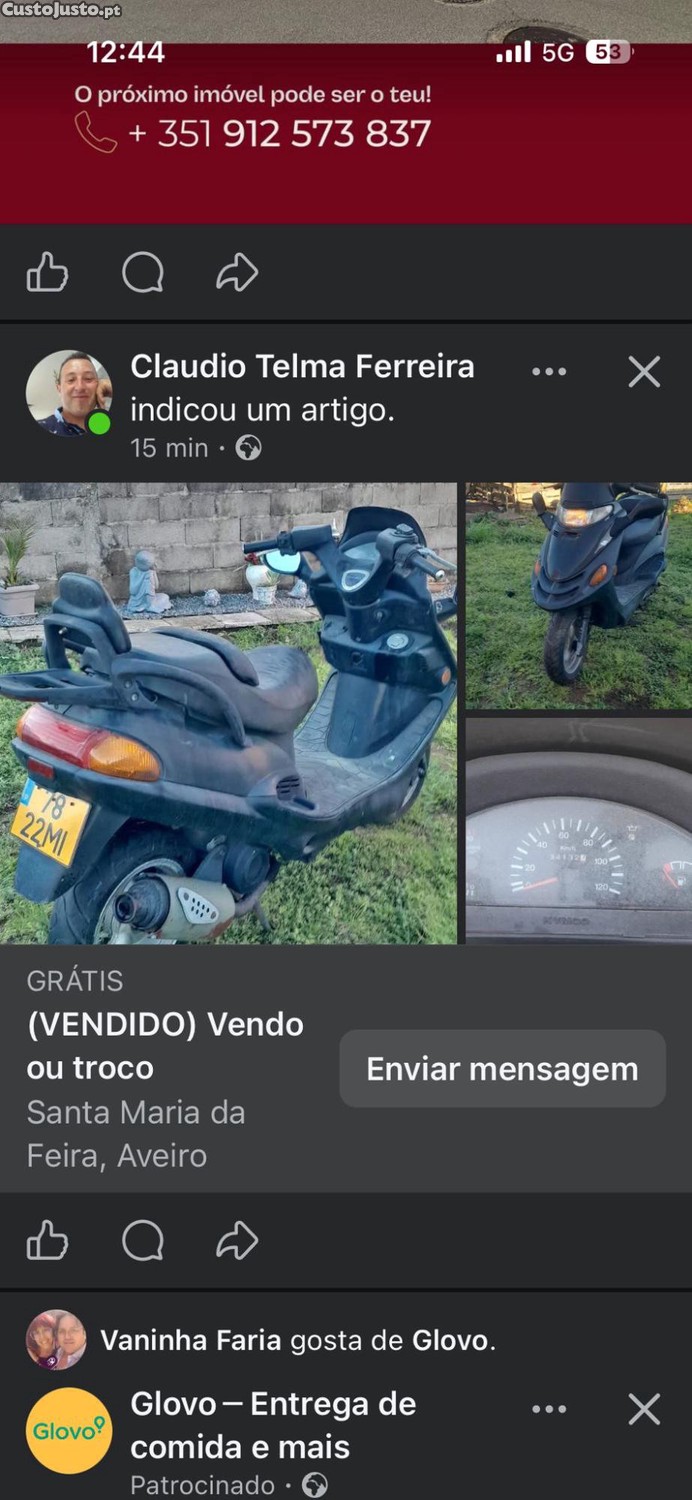The width and height of the screenshot is (692, 1500).
Task: View the scooter front photo on grass
Action: click(578, 596)
